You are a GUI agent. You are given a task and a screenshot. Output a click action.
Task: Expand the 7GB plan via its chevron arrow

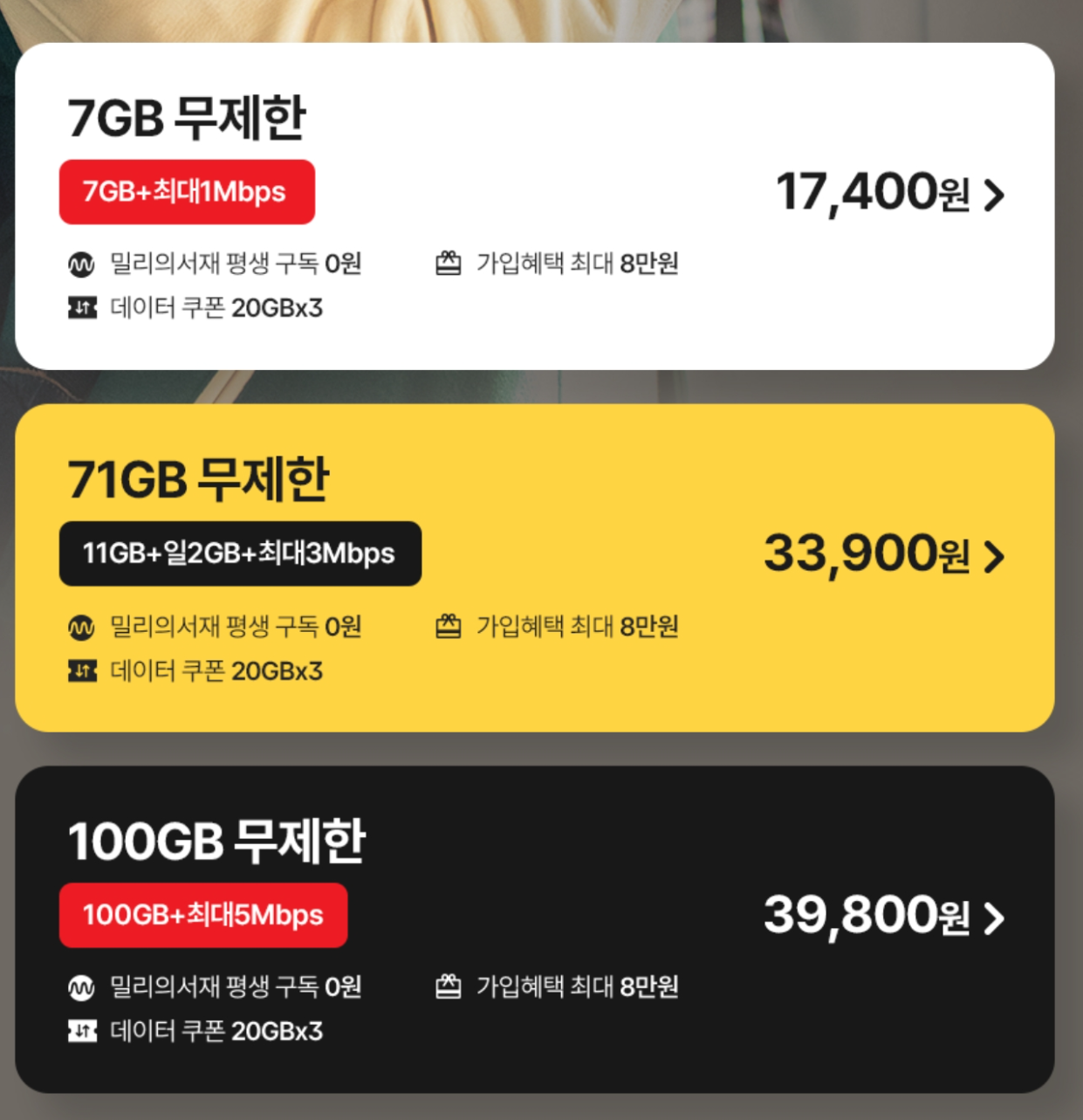tap(996, 194)
